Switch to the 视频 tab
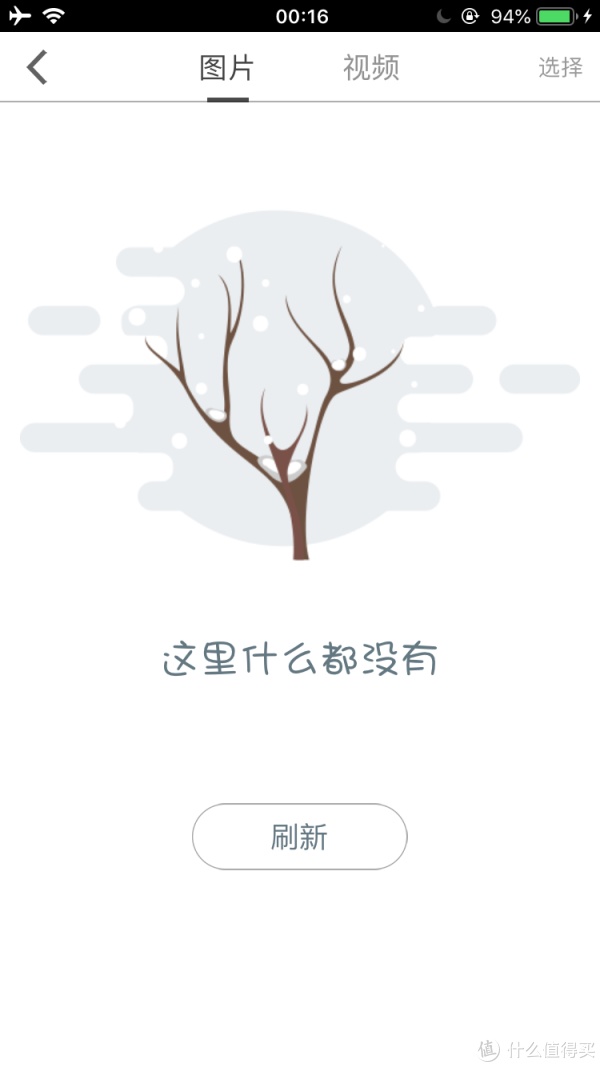The image size is (600, 1067). tap(371, 68)
